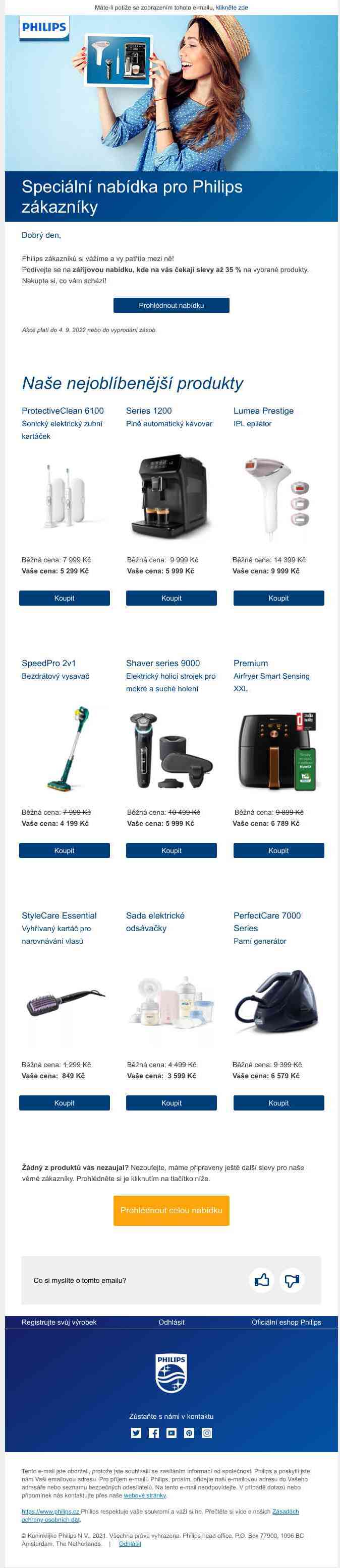Tap Koupit under SpeedPro 2v1 vacuum

(64, 851)
